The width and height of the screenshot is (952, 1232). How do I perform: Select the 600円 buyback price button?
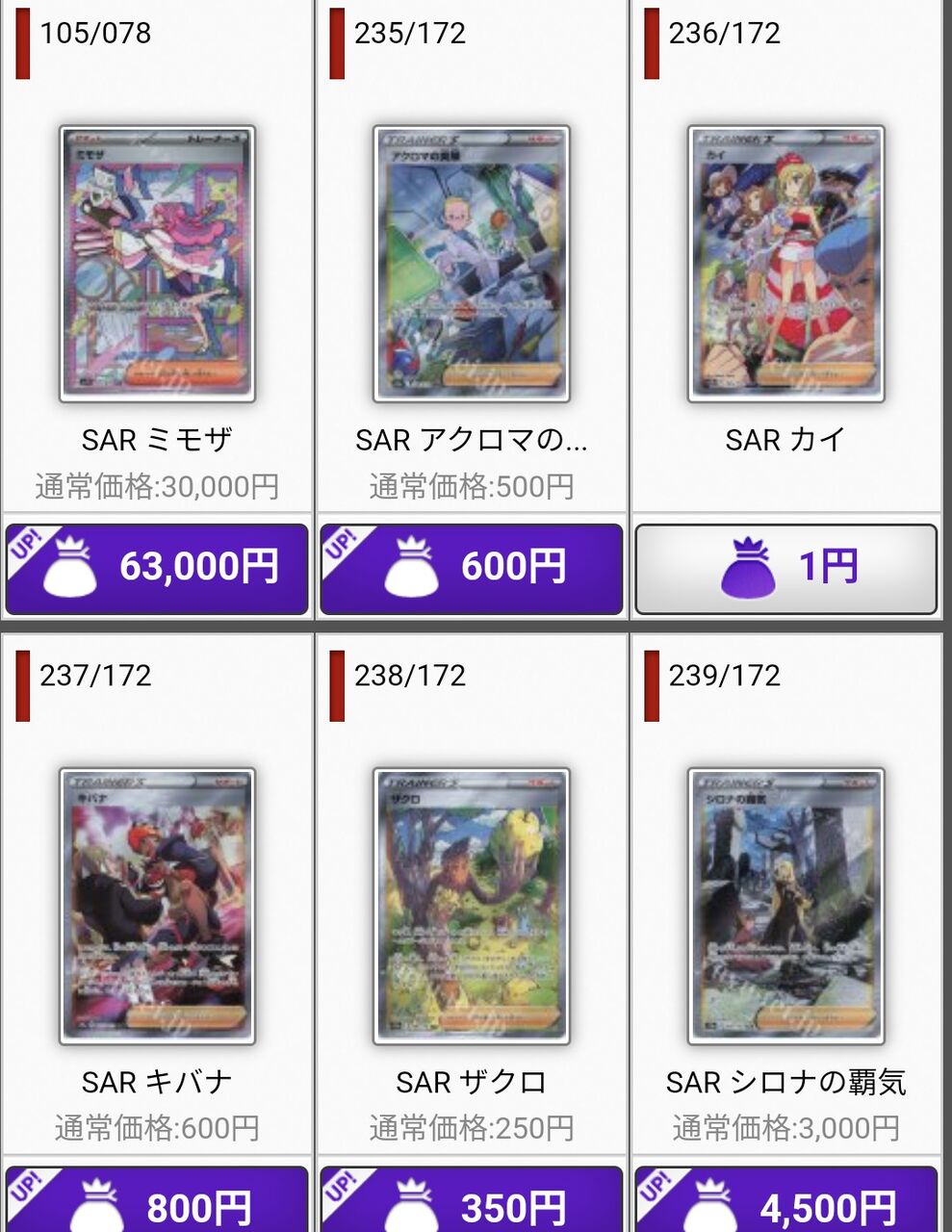tap(471, 569)
